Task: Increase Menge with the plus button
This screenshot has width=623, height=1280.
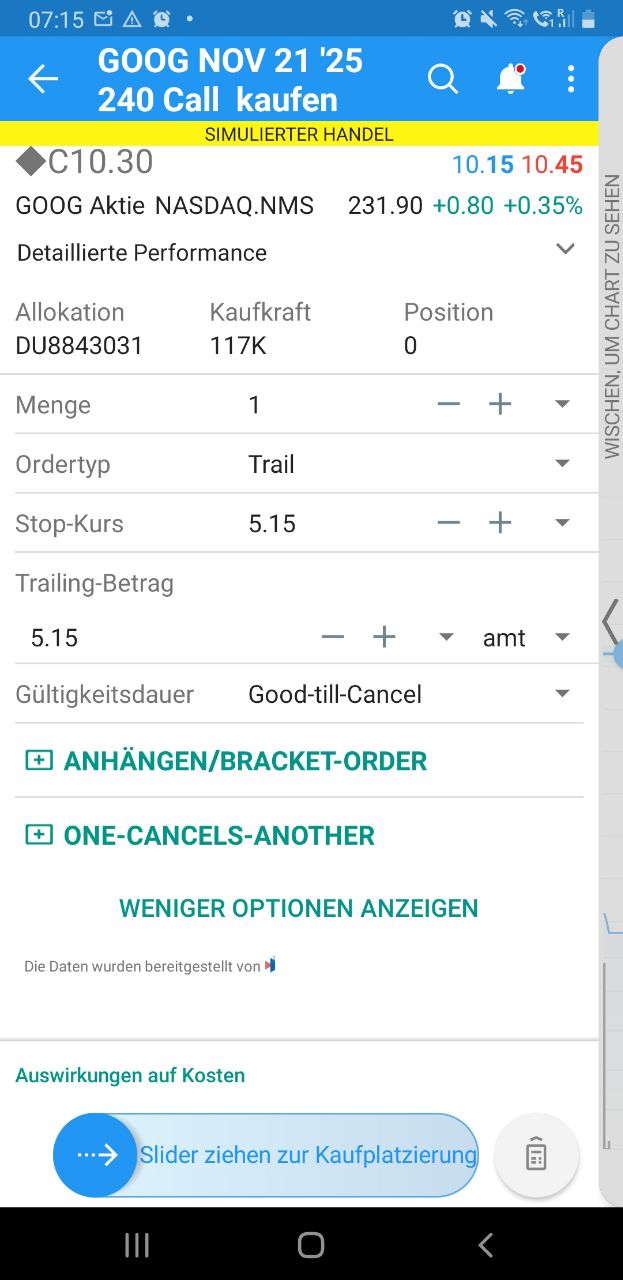Action: pos(500,404)
